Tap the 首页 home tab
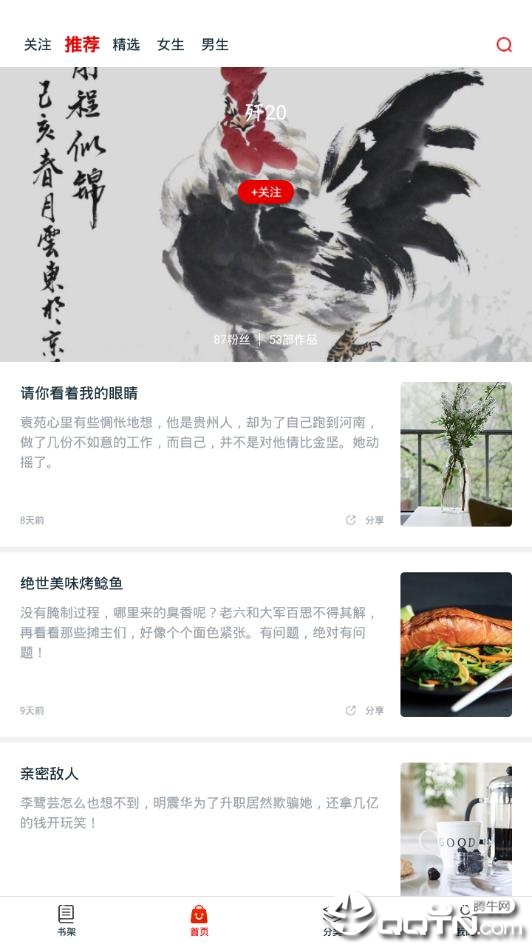The image size is (532, 944). 199,920
